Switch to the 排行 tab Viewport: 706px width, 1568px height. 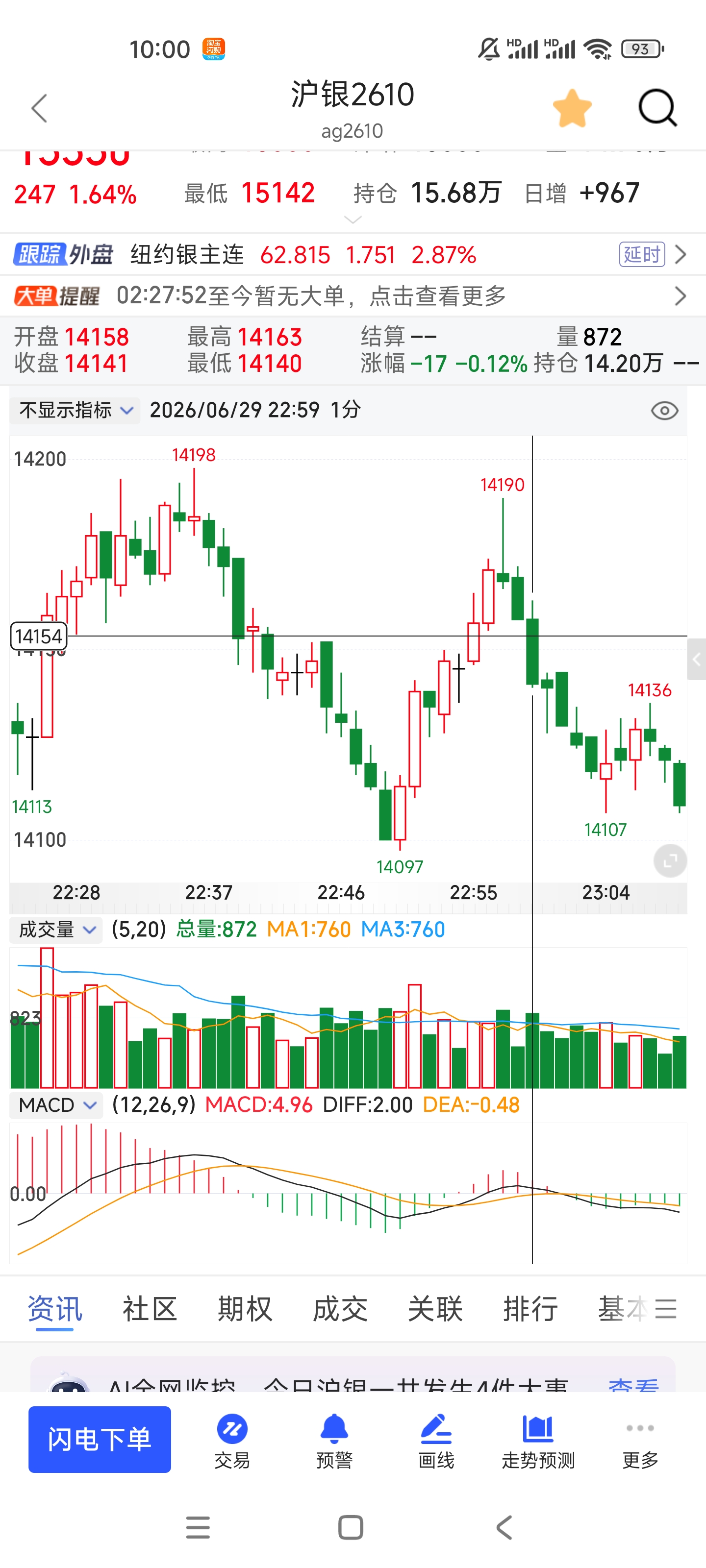(530, 1309)
